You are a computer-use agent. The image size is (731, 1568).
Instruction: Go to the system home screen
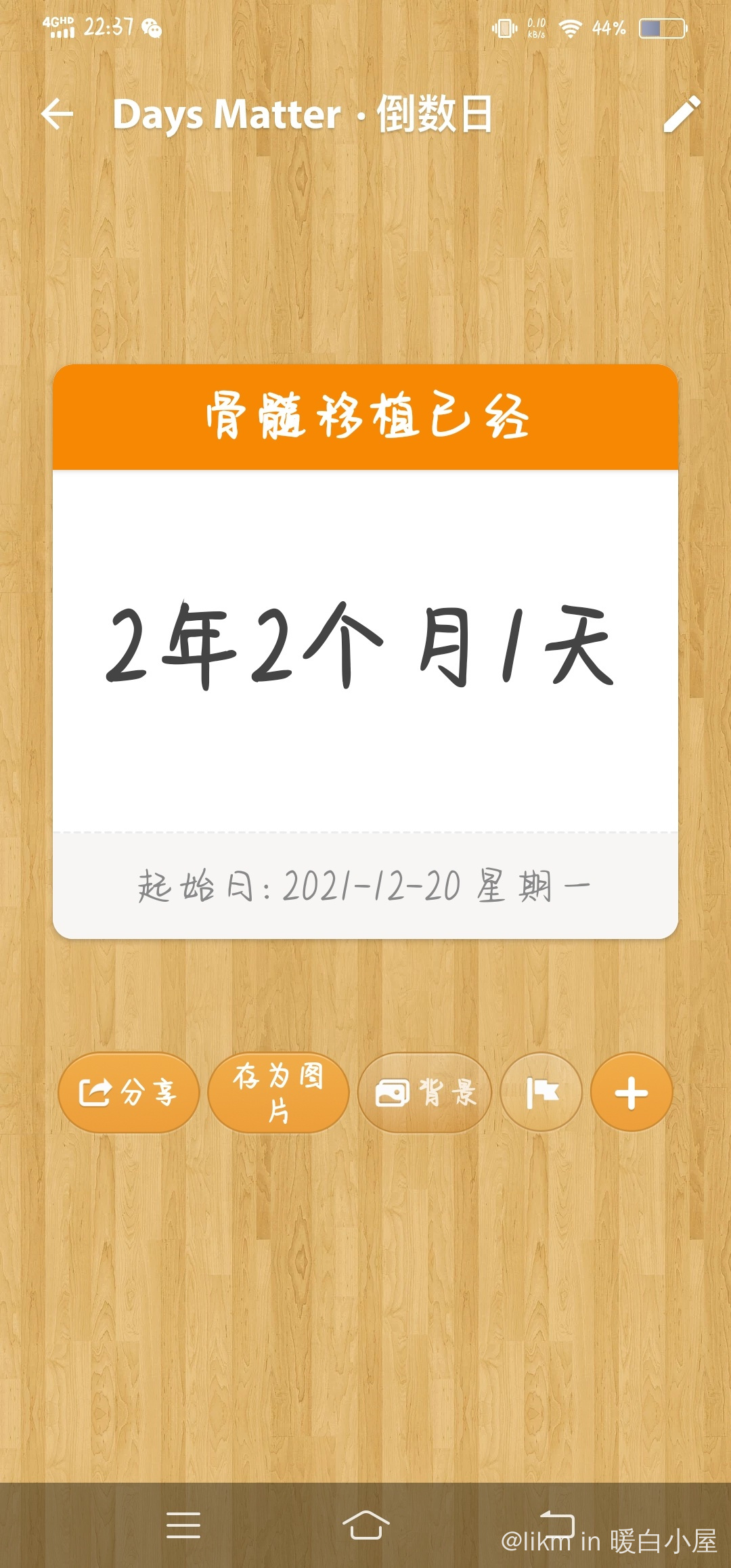(365, 1525)
